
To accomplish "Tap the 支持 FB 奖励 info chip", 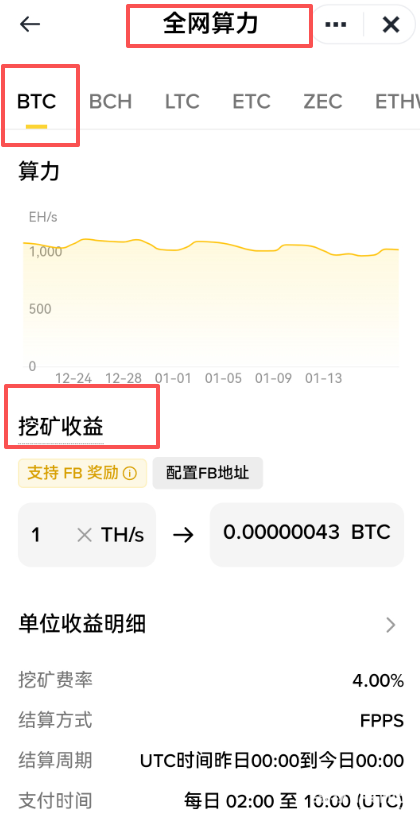I will pyautogui.click(x=83, y=473).
